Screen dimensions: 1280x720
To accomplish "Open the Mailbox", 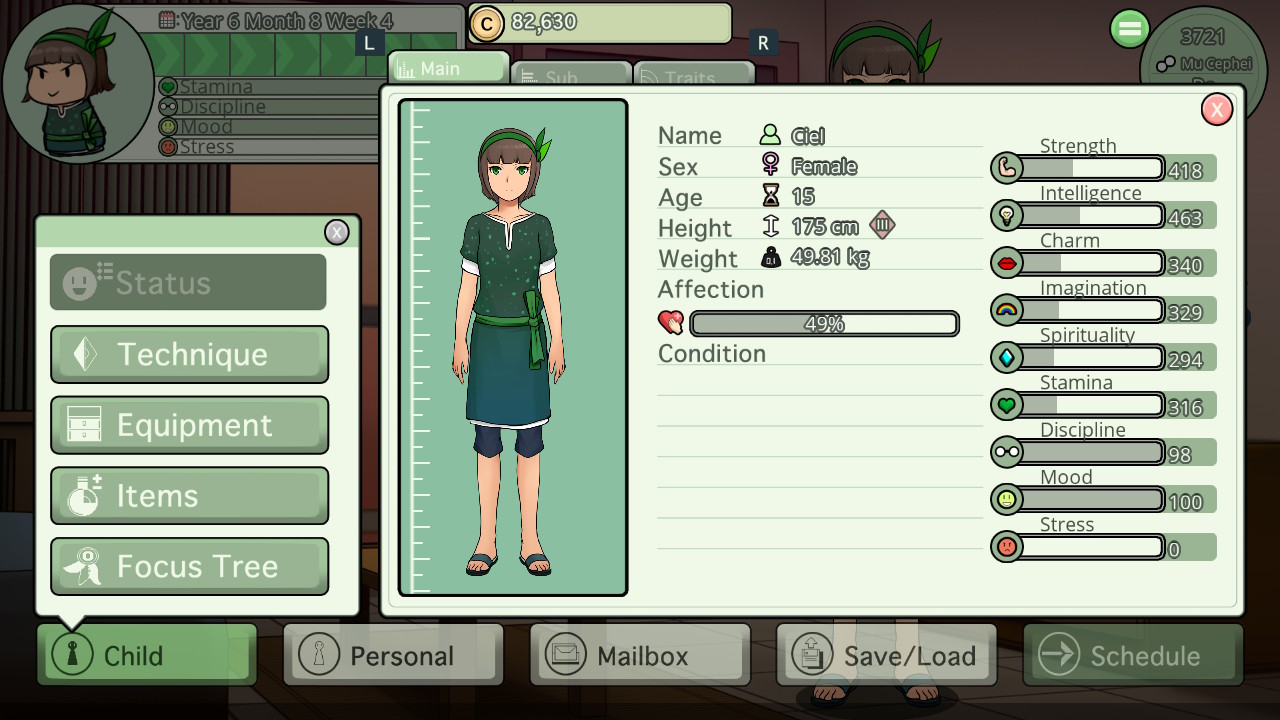I will pyautogui.click(x=640, y=655).
